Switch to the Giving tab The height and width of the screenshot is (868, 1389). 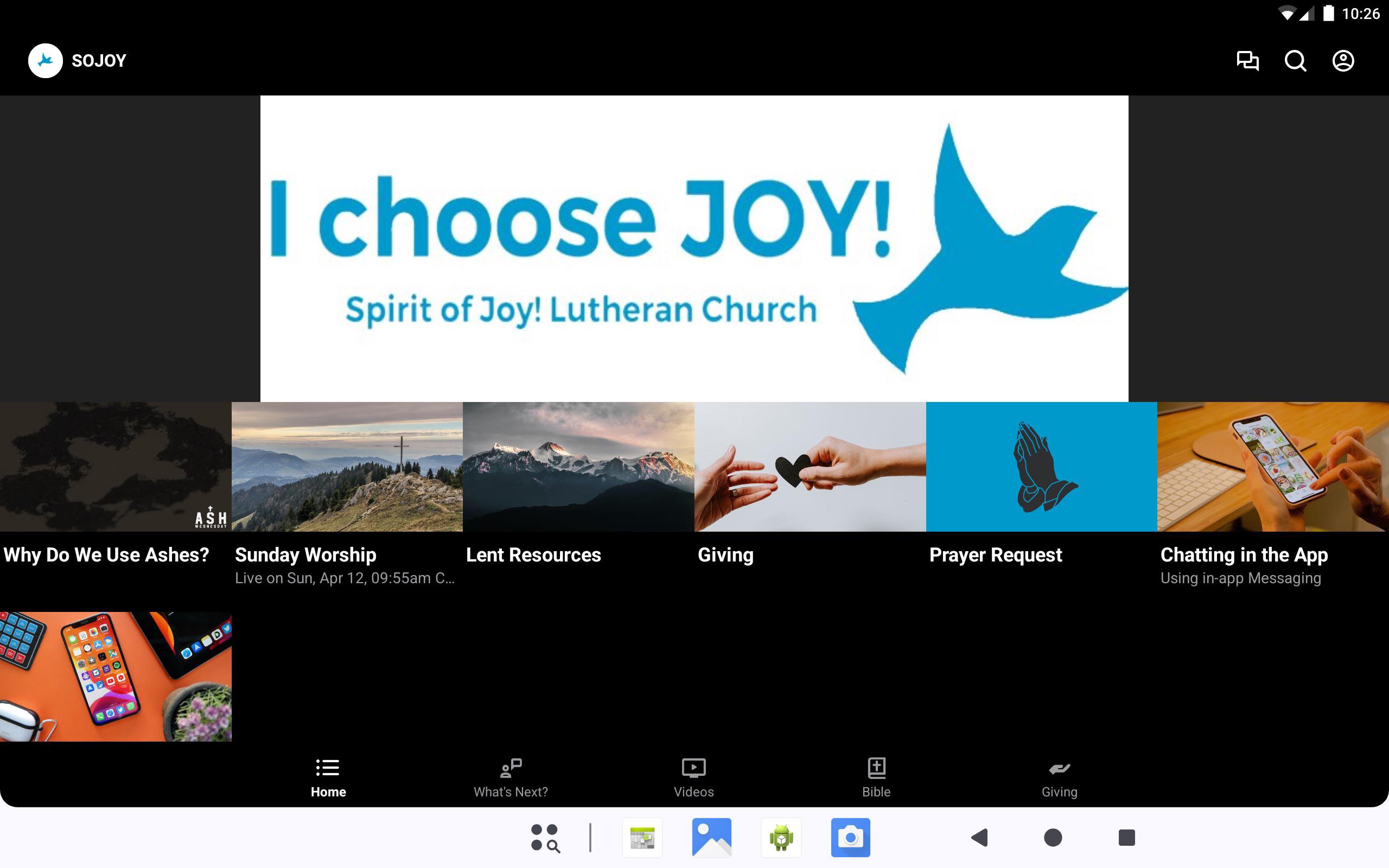[1059, 778]
